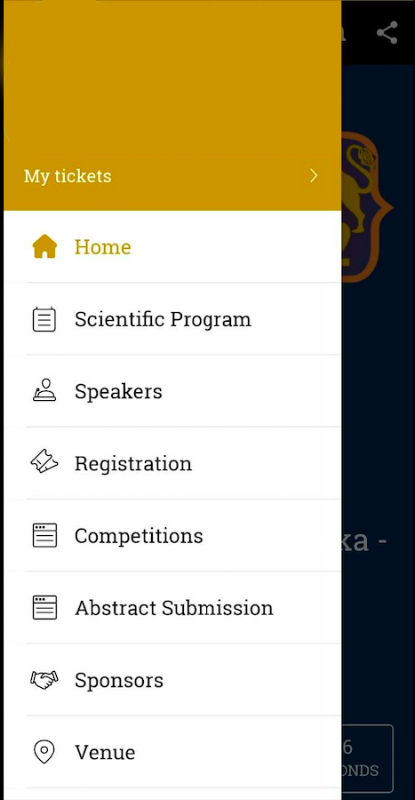Open the Venue page
The width and height of the screenshot is (415, 800).
click(x=172, y=752)
